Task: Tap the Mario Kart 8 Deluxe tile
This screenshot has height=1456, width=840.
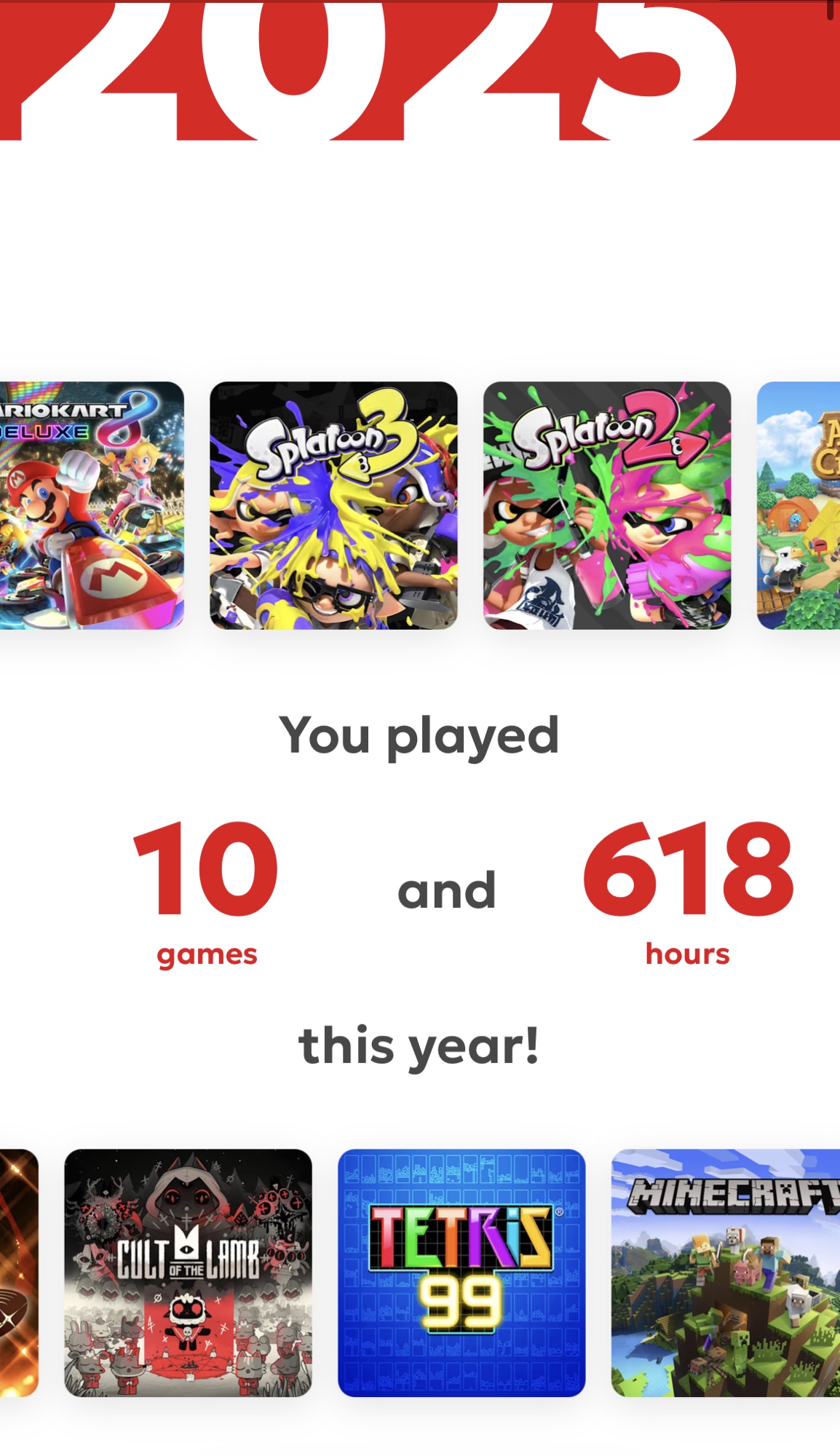Action: click(91, 505)
